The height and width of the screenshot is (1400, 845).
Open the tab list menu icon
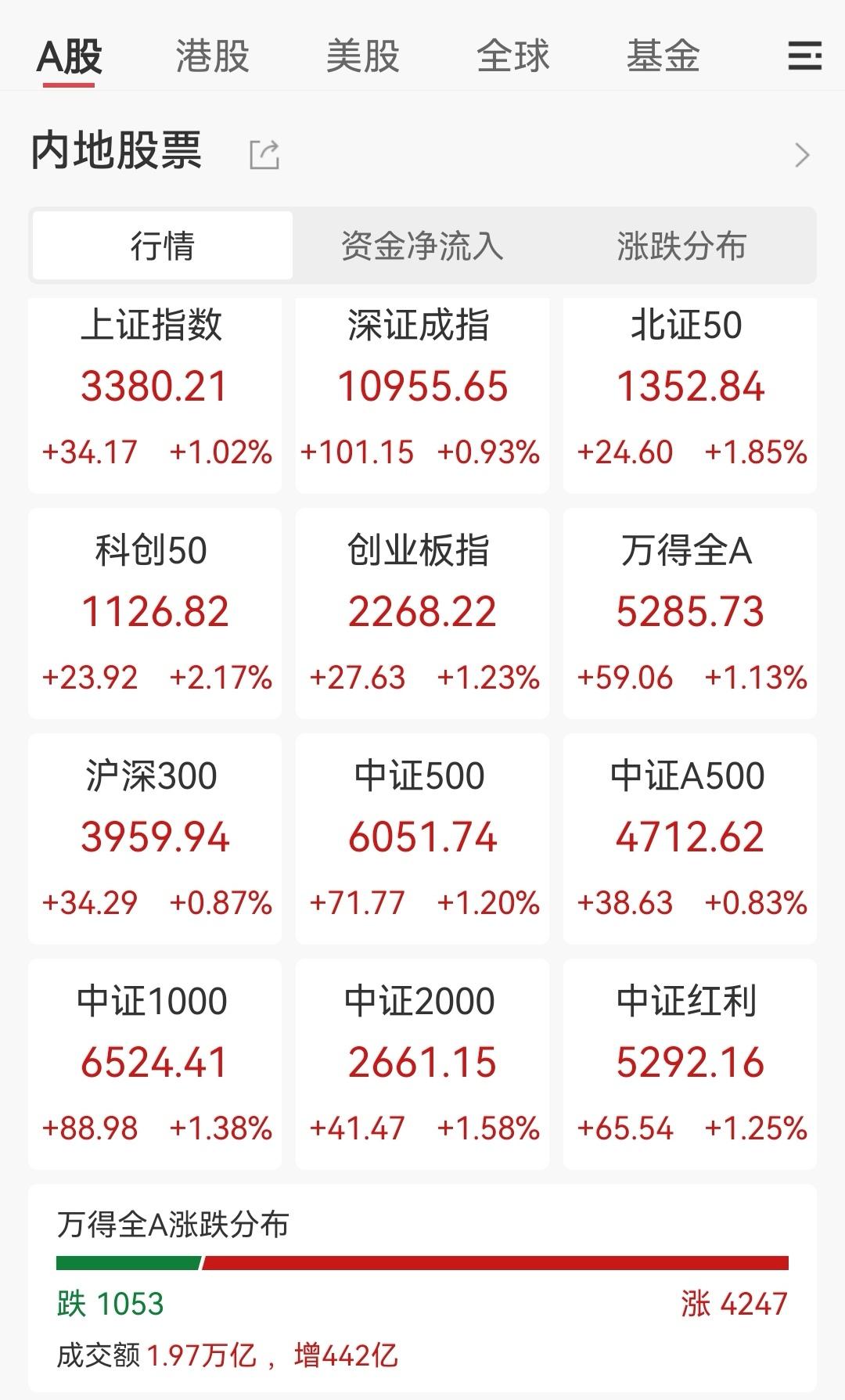[x=804, y=56]
